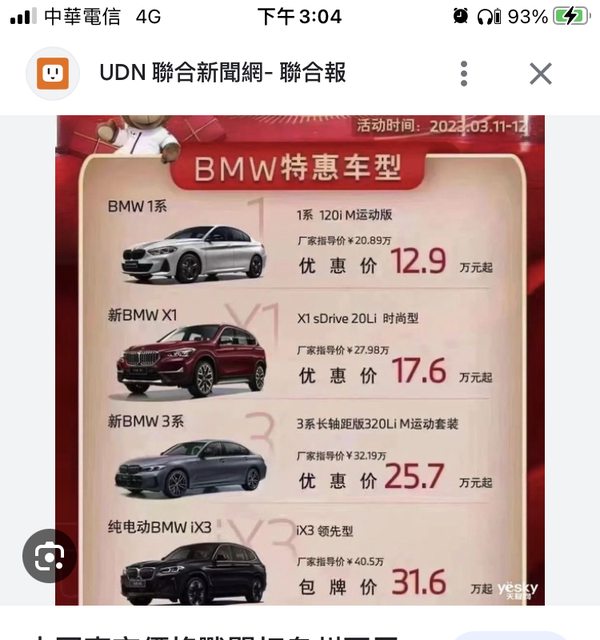
Task: Open the three-dot overflow menu
Action: pos(464,73)
